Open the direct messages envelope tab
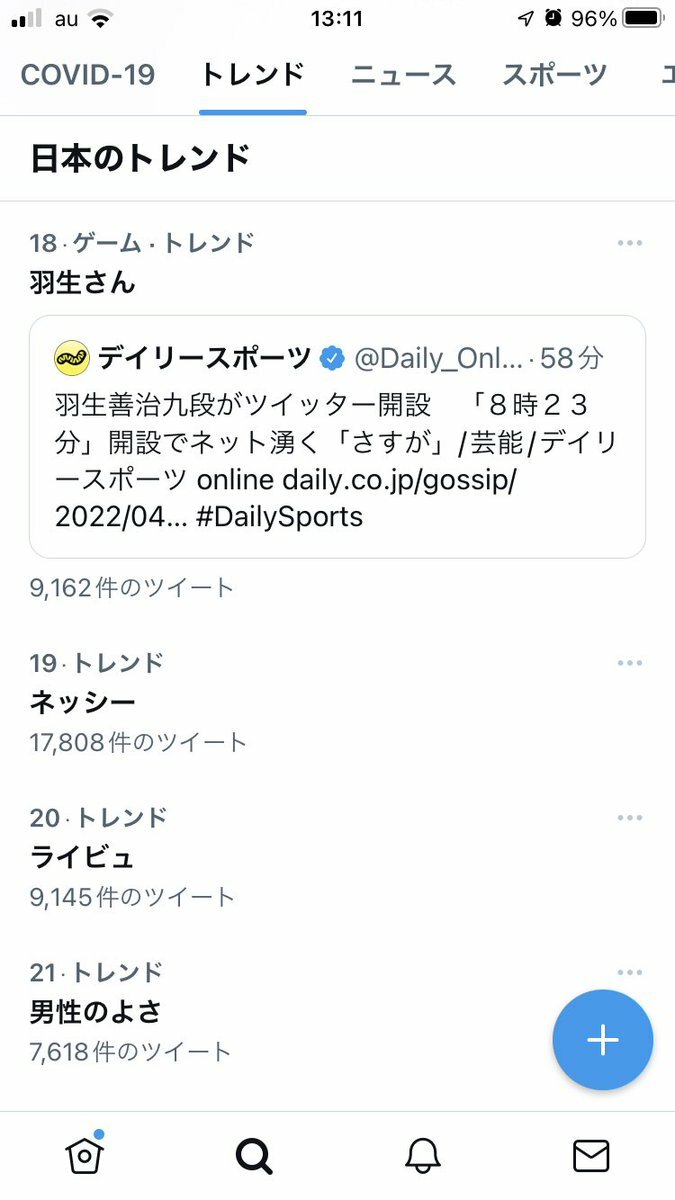The width and height of the screenshot is (675, 1200). click(x=591, y=1156)
